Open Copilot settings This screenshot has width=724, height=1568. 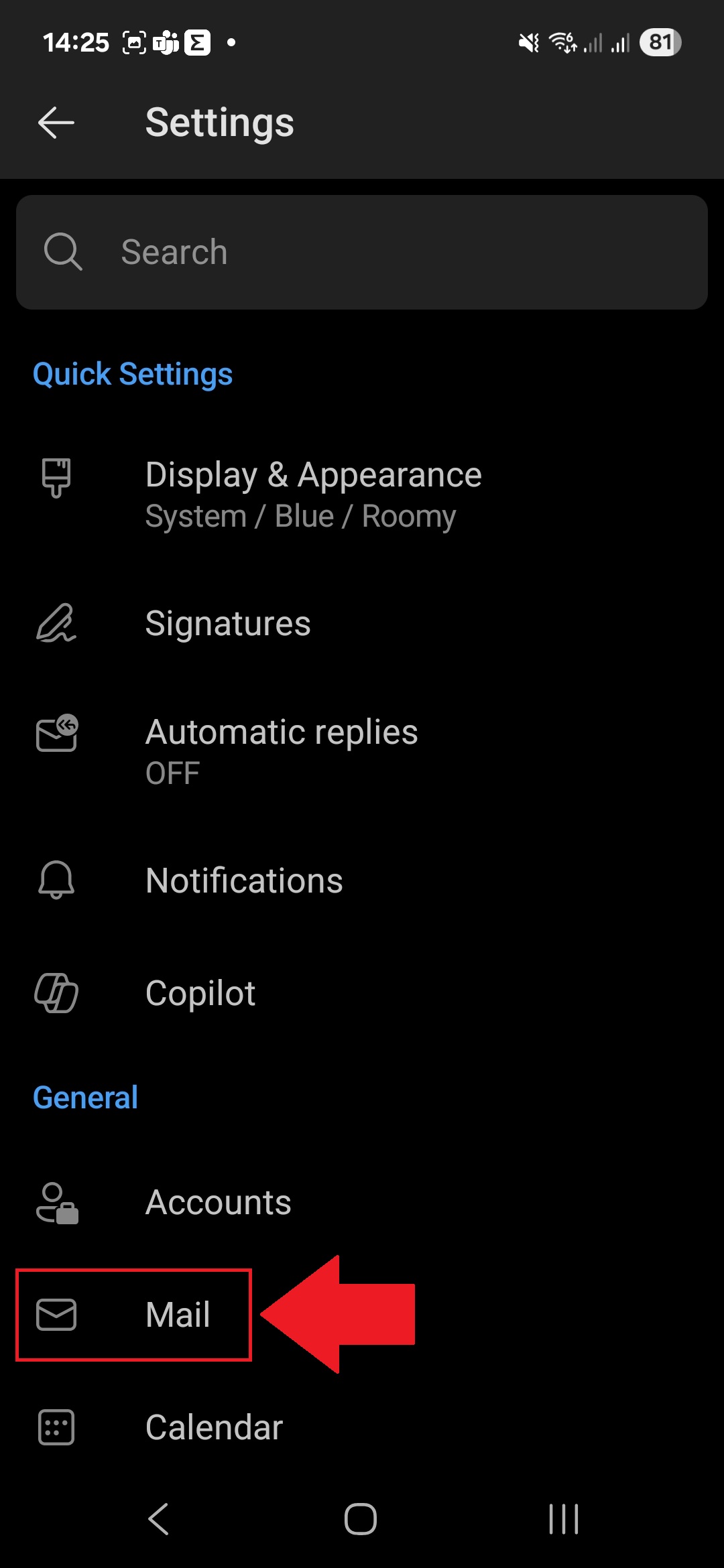coord(362,993)
